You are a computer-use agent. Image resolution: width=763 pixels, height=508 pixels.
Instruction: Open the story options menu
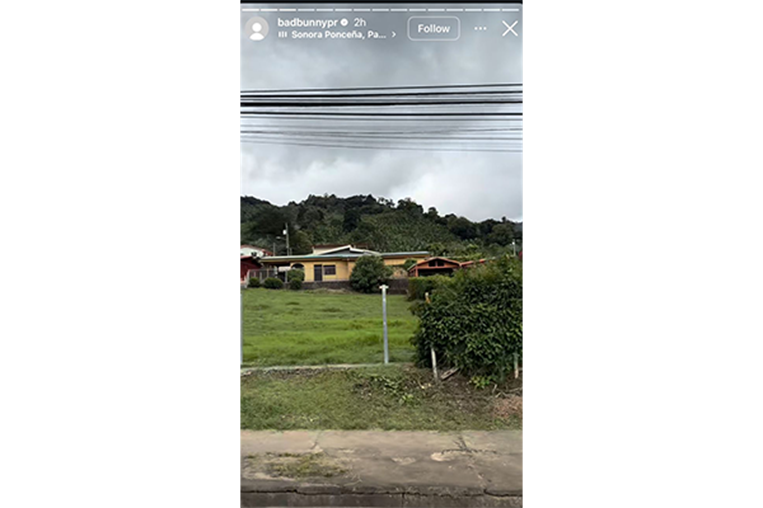pyautogui.click(x=480, y=28)
